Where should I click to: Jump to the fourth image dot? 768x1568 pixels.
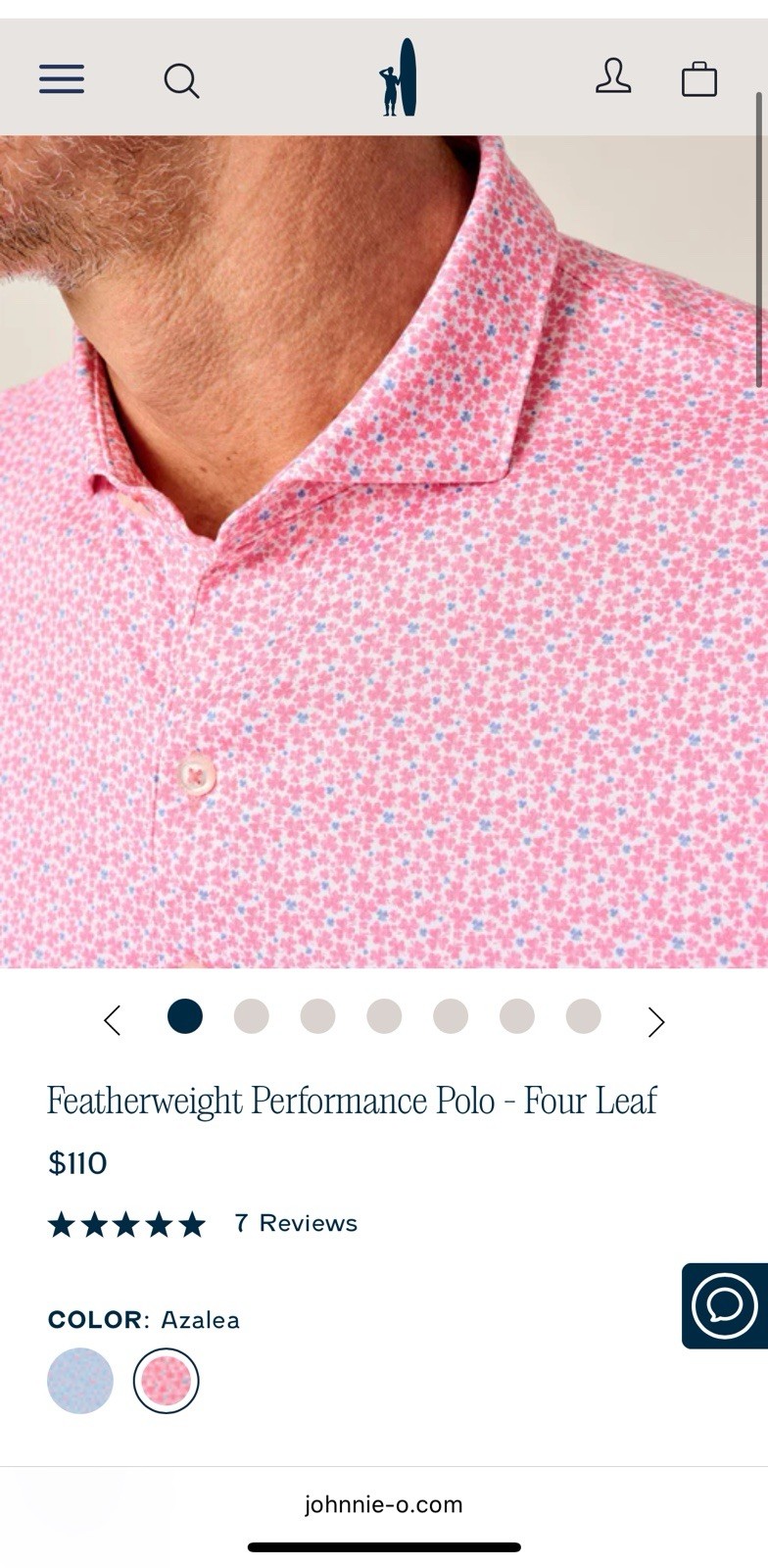[384, 1016]
